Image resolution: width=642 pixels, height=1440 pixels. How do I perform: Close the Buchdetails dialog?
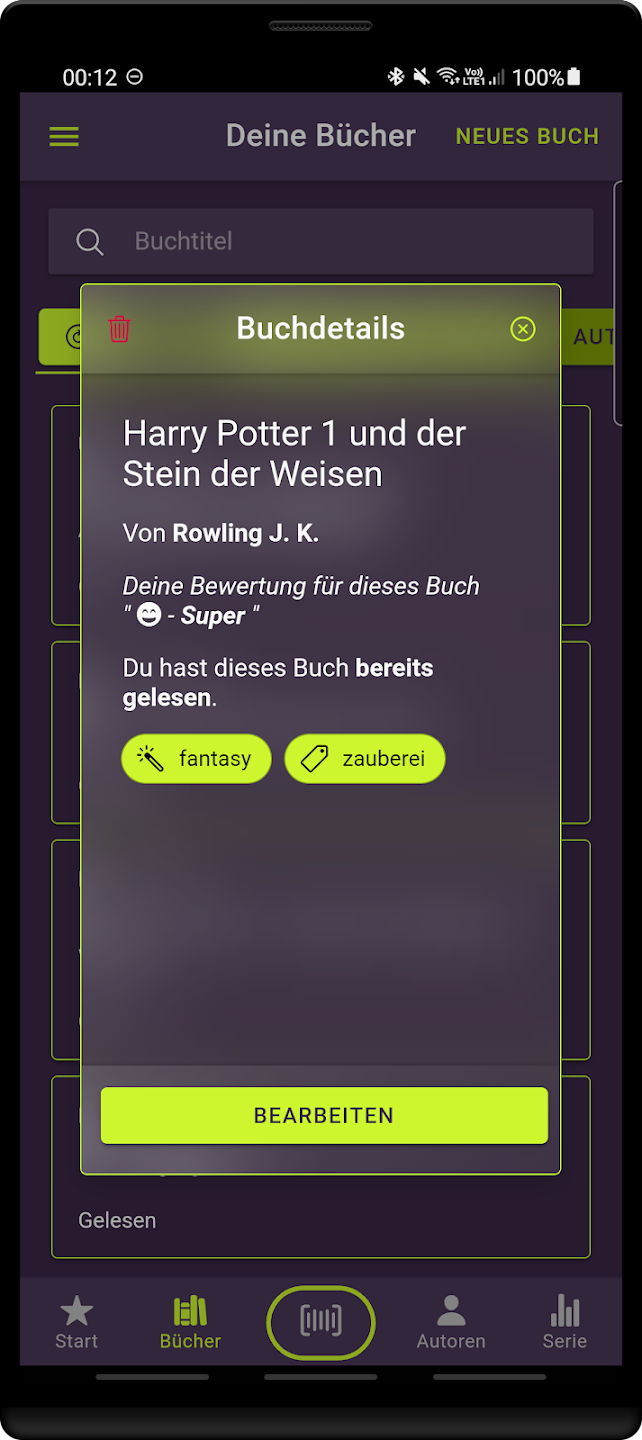tap(522, 329)
